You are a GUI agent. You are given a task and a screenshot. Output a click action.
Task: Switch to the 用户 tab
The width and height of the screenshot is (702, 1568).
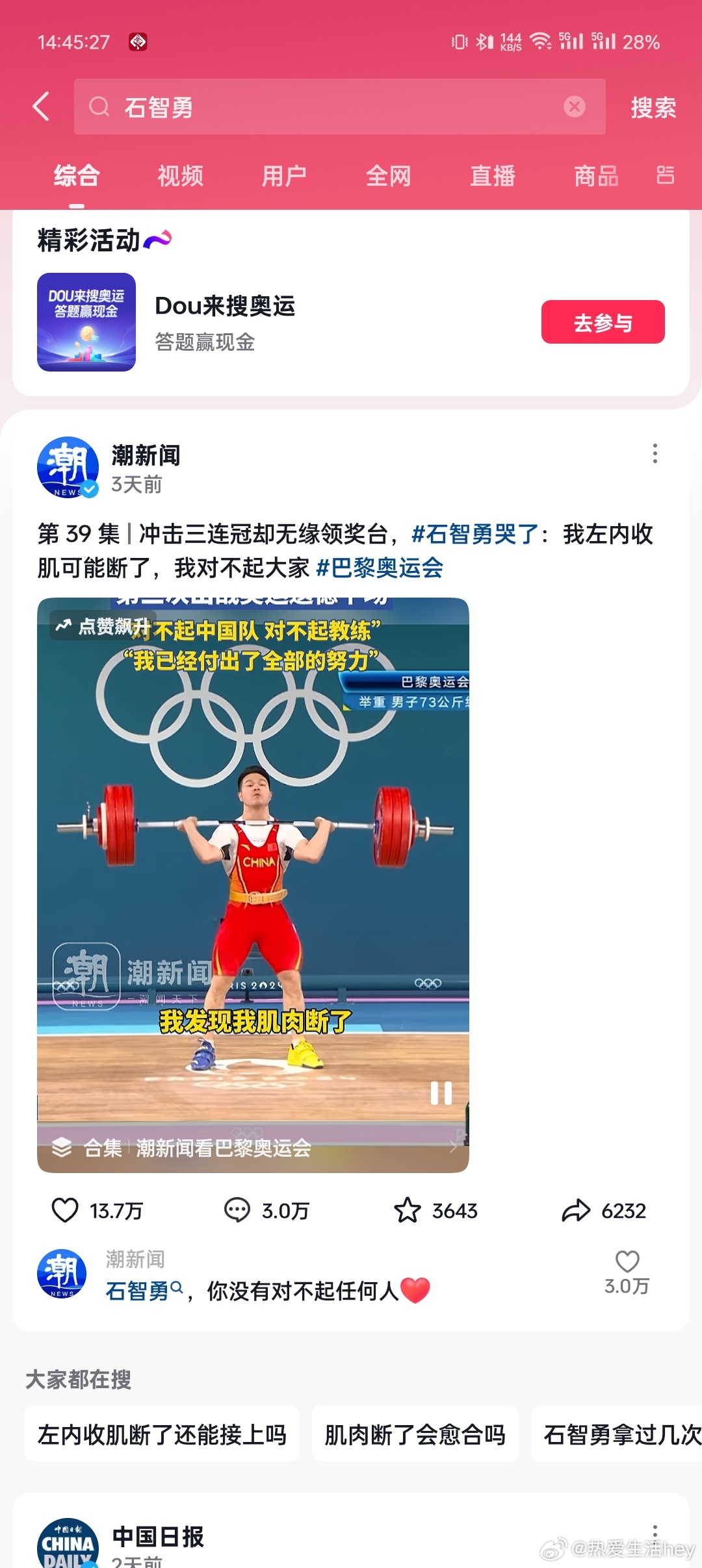(x=284, y=176)
